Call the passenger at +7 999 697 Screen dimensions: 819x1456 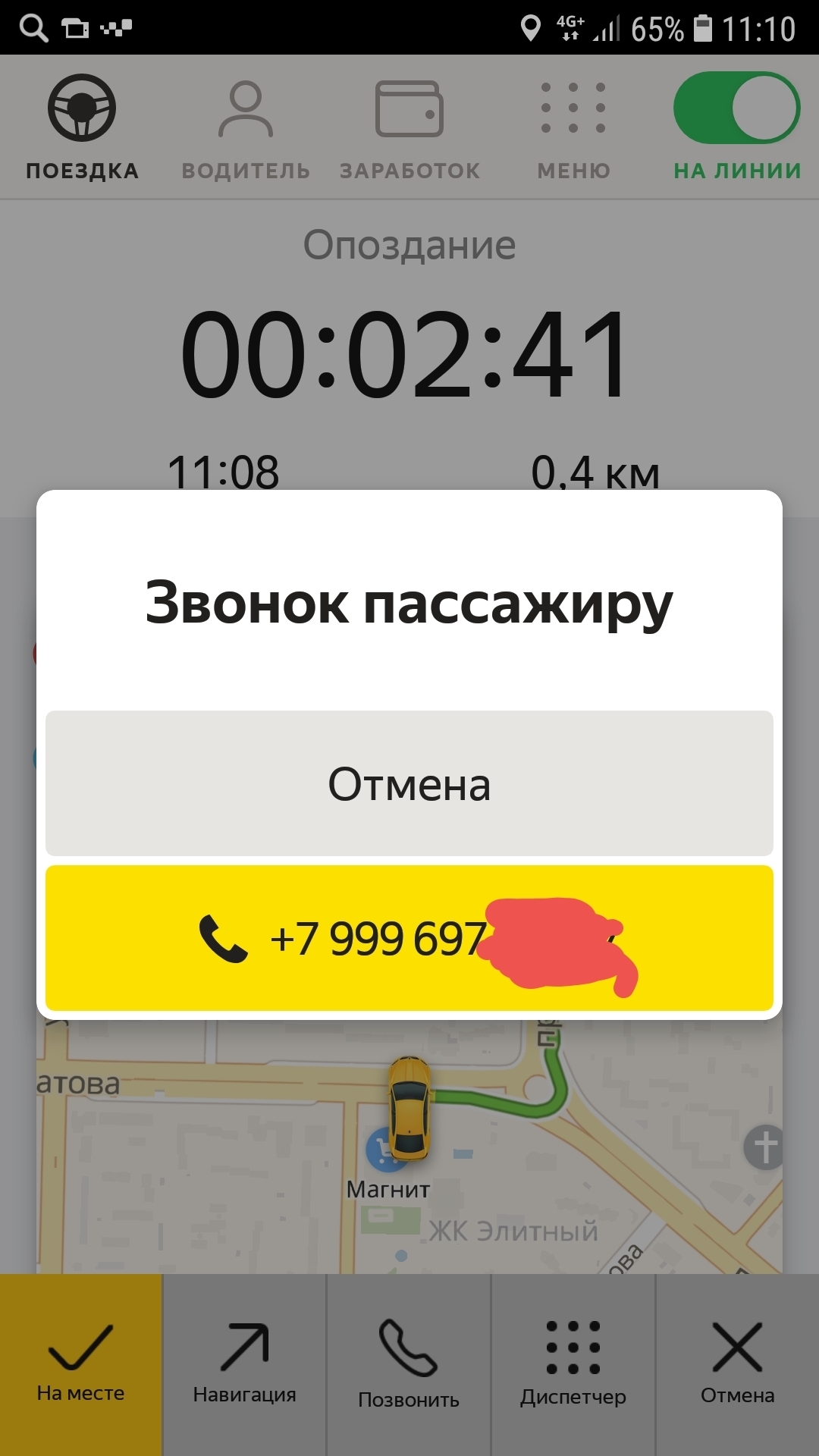point(409,938)
